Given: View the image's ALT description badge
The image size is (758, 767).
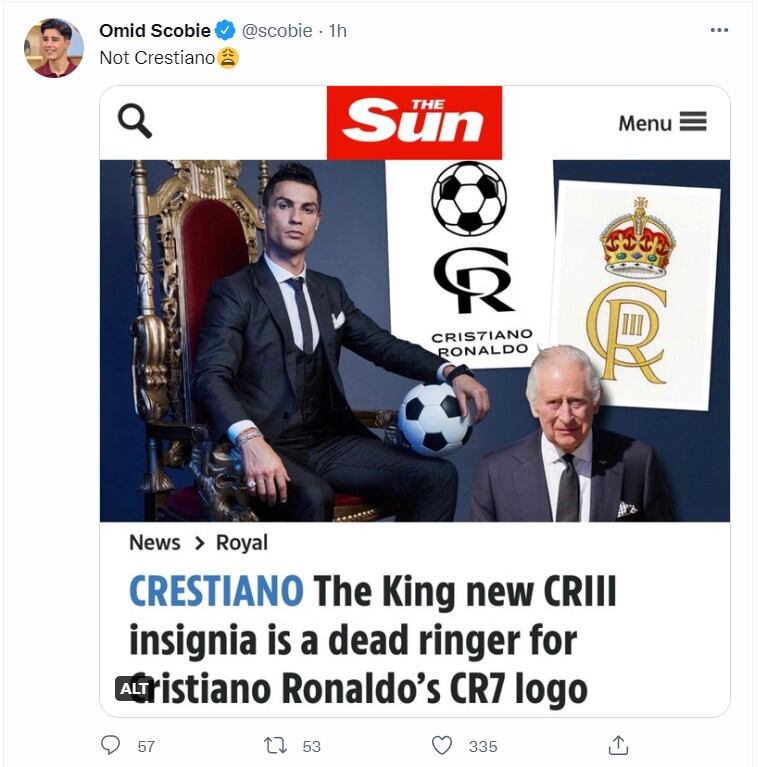Looking at the screenshot, I should [132, 688].
